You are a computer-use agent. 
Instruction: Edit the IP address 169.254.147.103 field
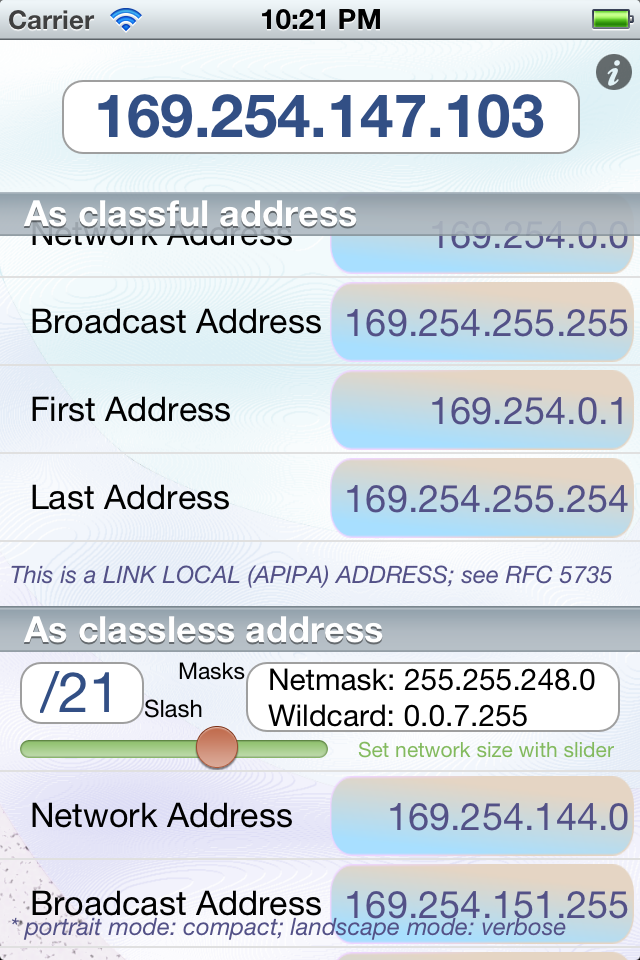pos(321,117)
